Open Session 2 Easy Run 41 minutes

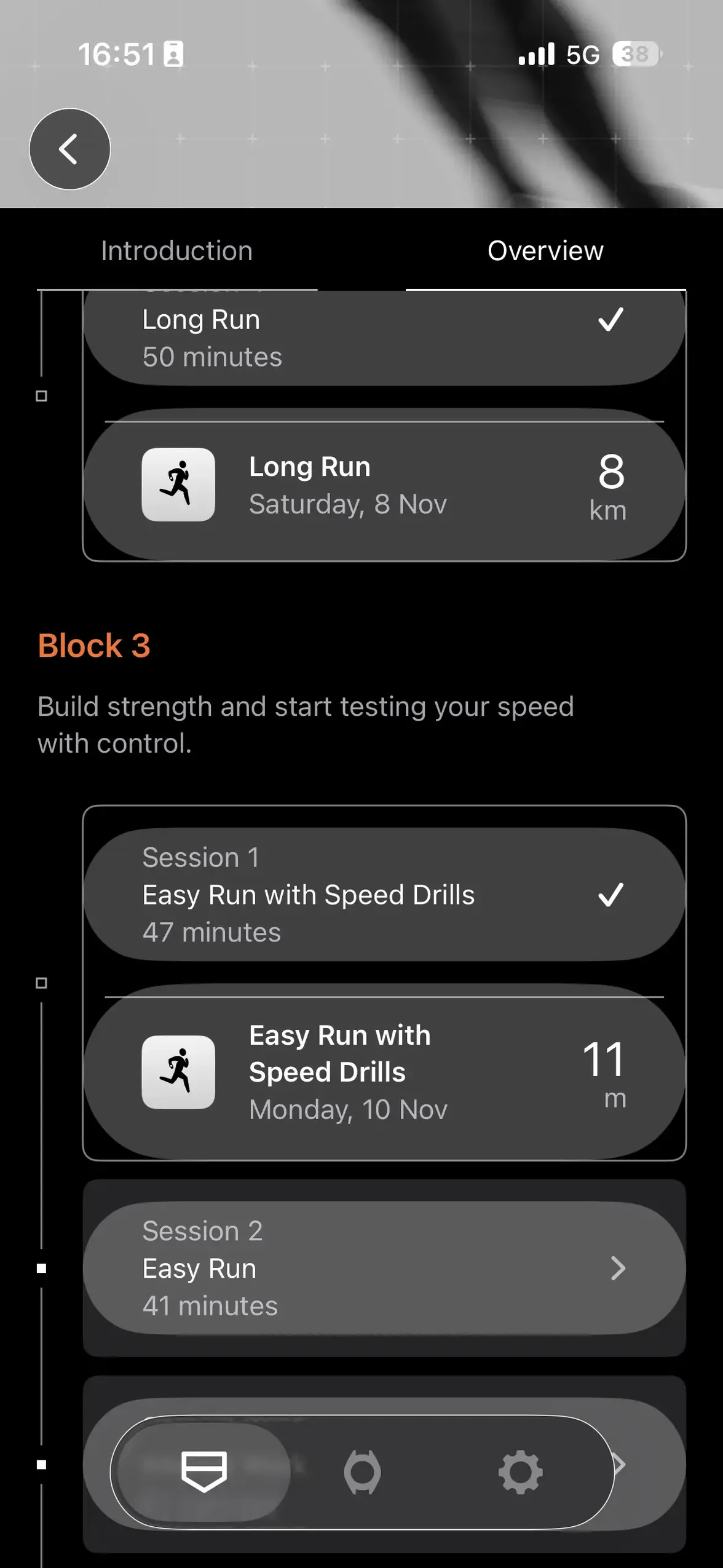[384, 1268]
